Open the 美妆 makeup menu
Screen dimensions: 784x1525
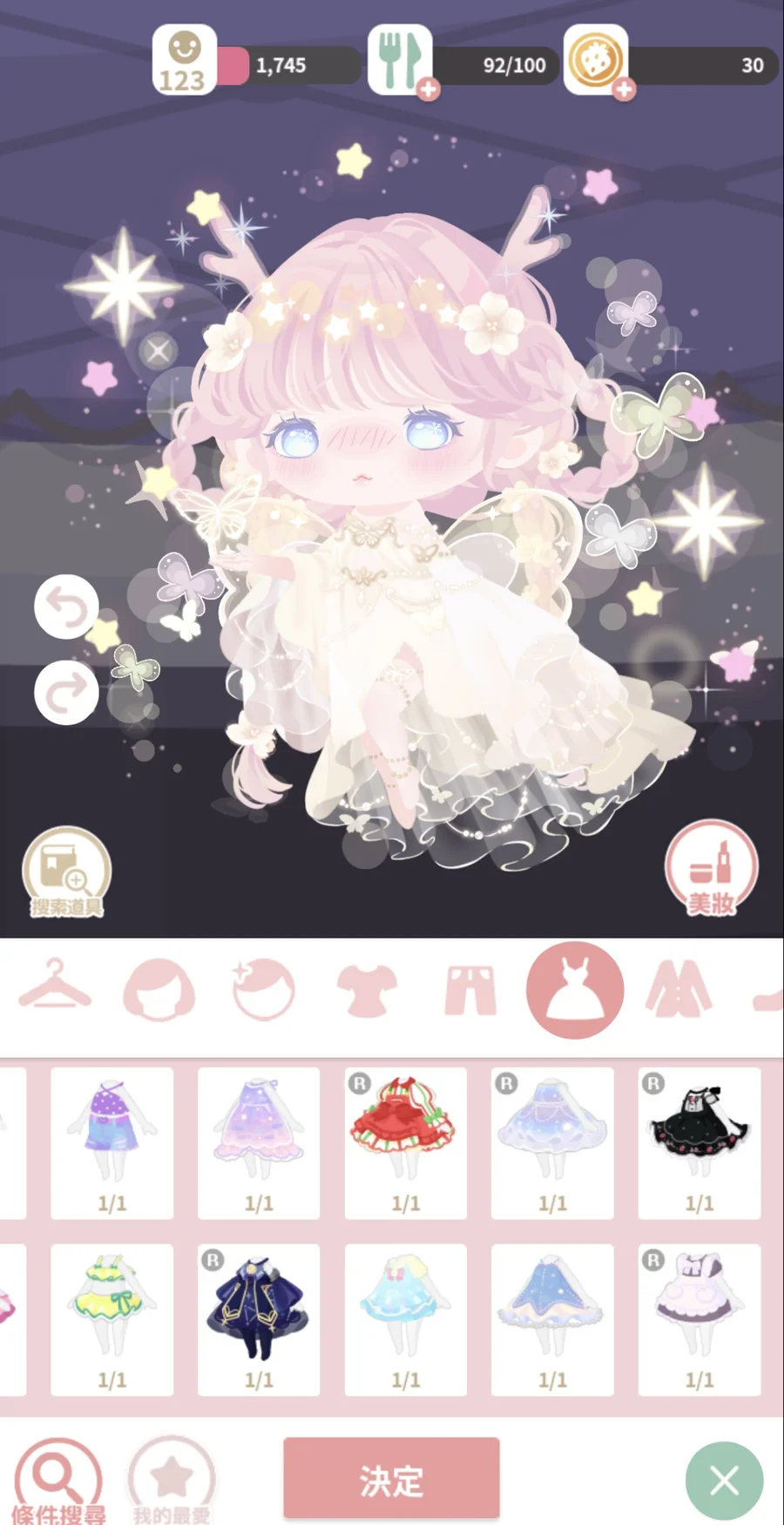(712, 868)
